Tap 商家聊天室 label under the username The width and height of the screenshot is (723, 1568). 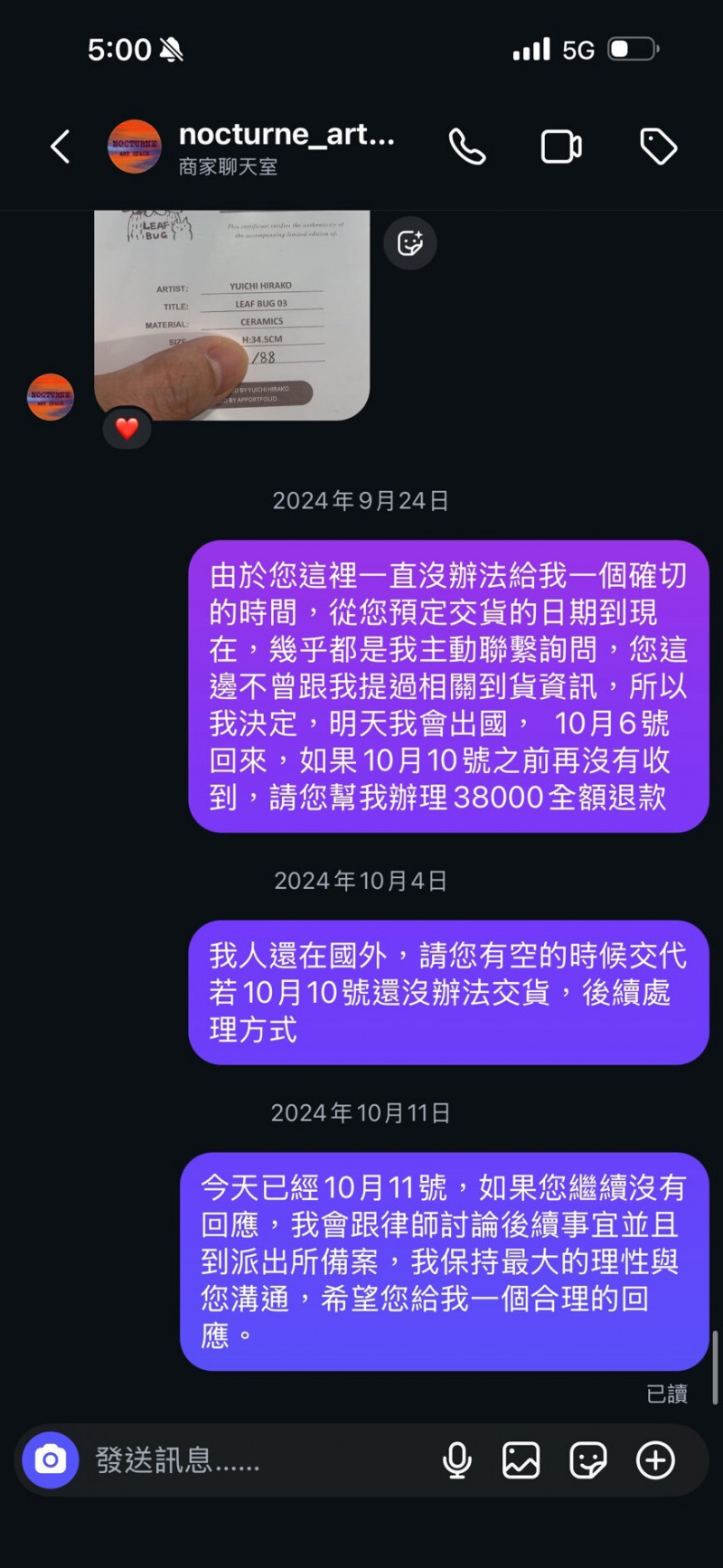click(228, 167)
